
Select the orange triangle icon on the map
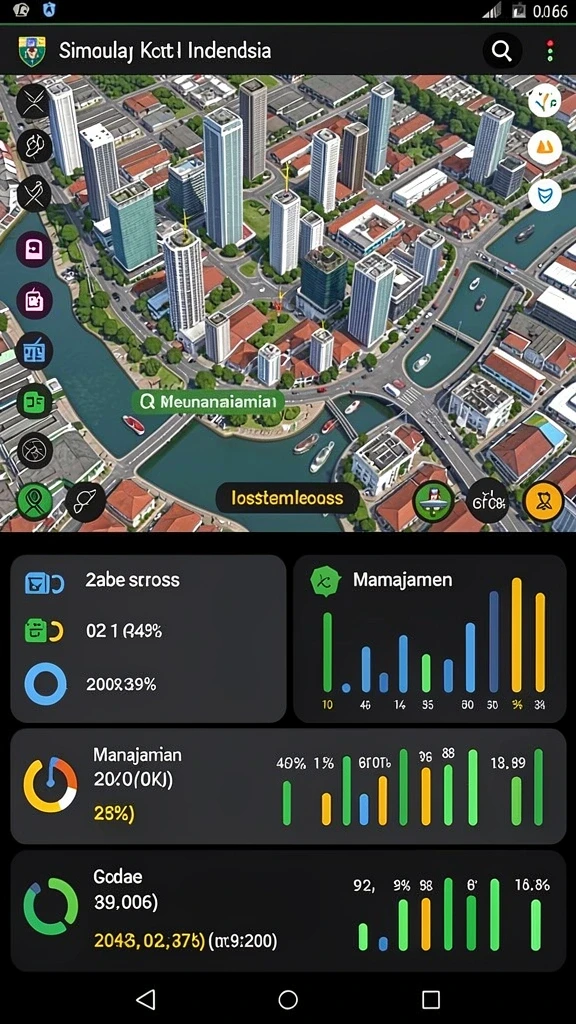545,148
